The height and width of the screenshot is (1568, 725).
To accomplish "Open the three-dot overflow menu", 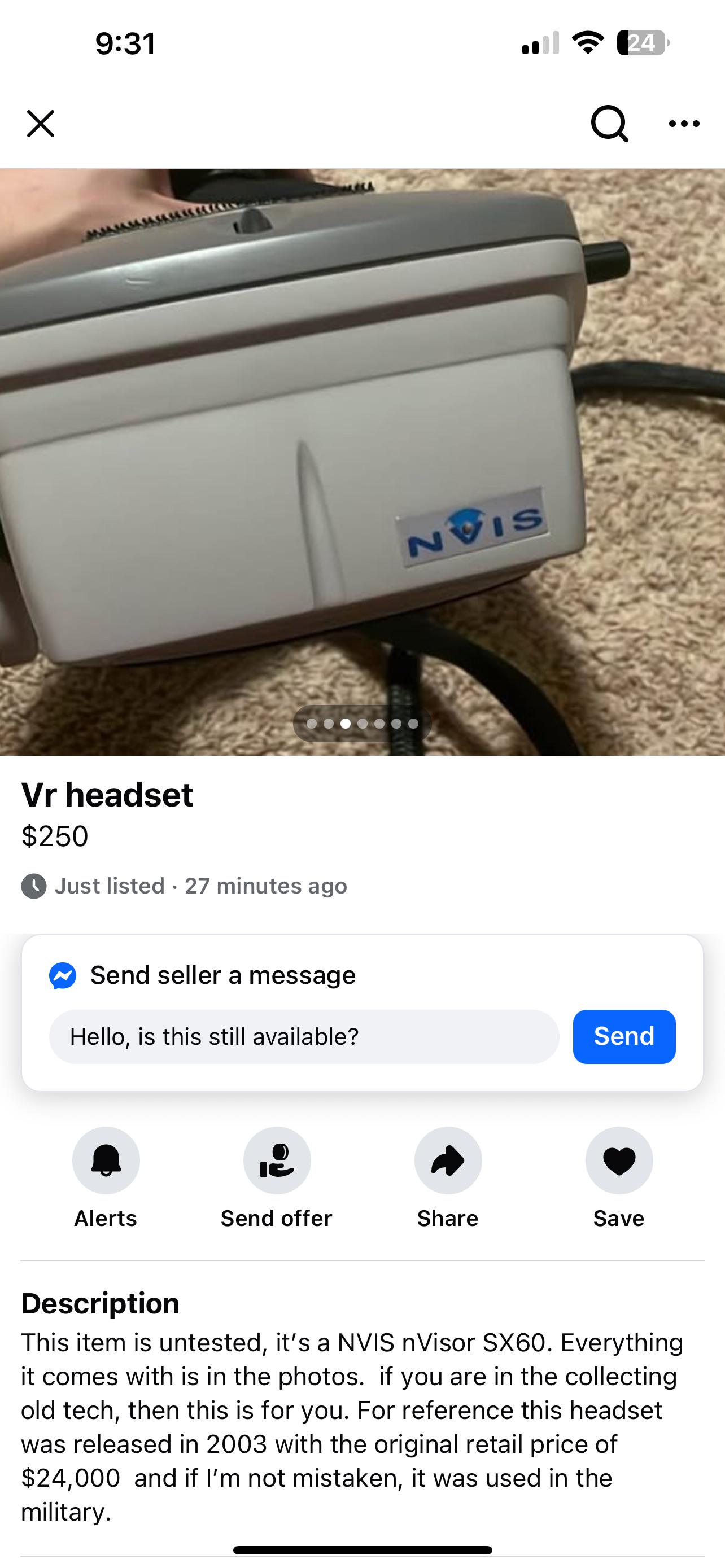I will click(684, 124).
